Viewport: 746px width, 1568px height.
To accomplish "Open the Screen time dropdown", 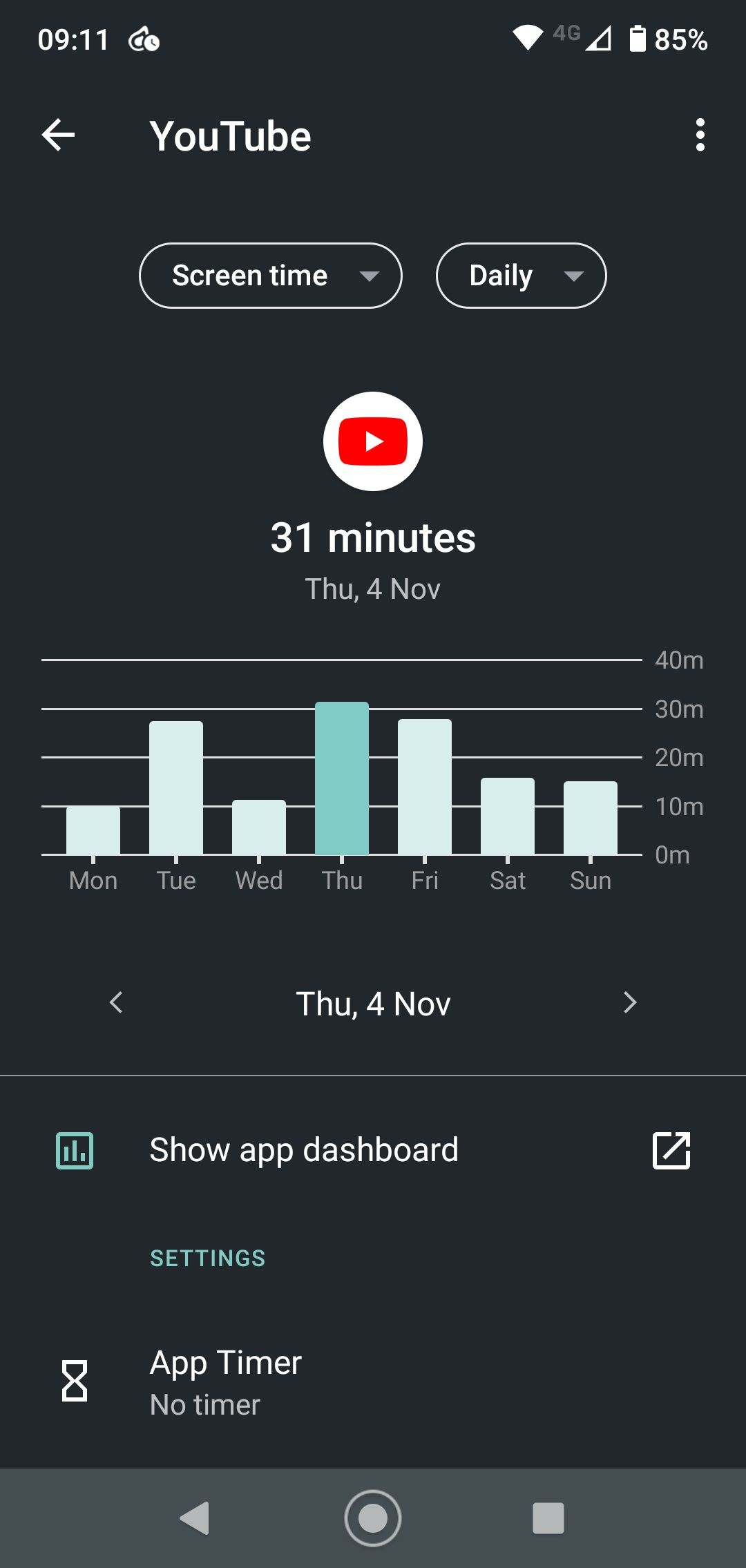I will tap(271, 275).
